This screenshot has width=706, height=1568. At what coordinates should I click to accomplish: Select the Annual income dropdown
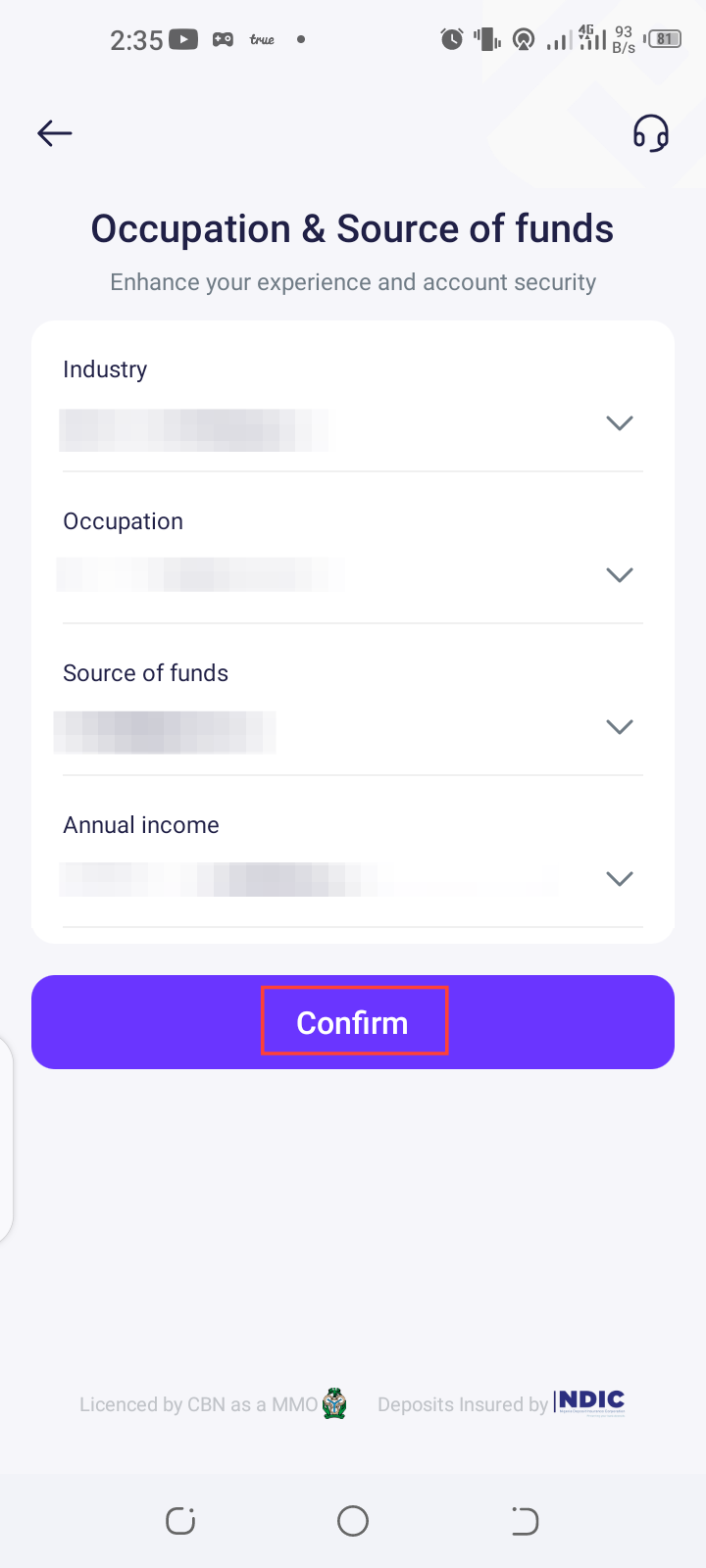pos(619,879)
